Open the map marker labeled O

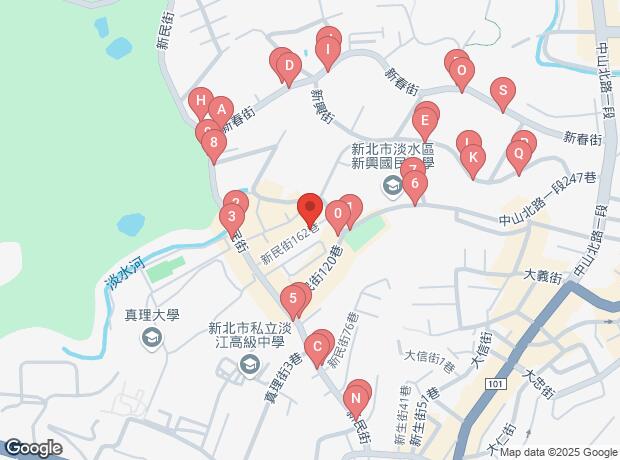click(460, 71)
